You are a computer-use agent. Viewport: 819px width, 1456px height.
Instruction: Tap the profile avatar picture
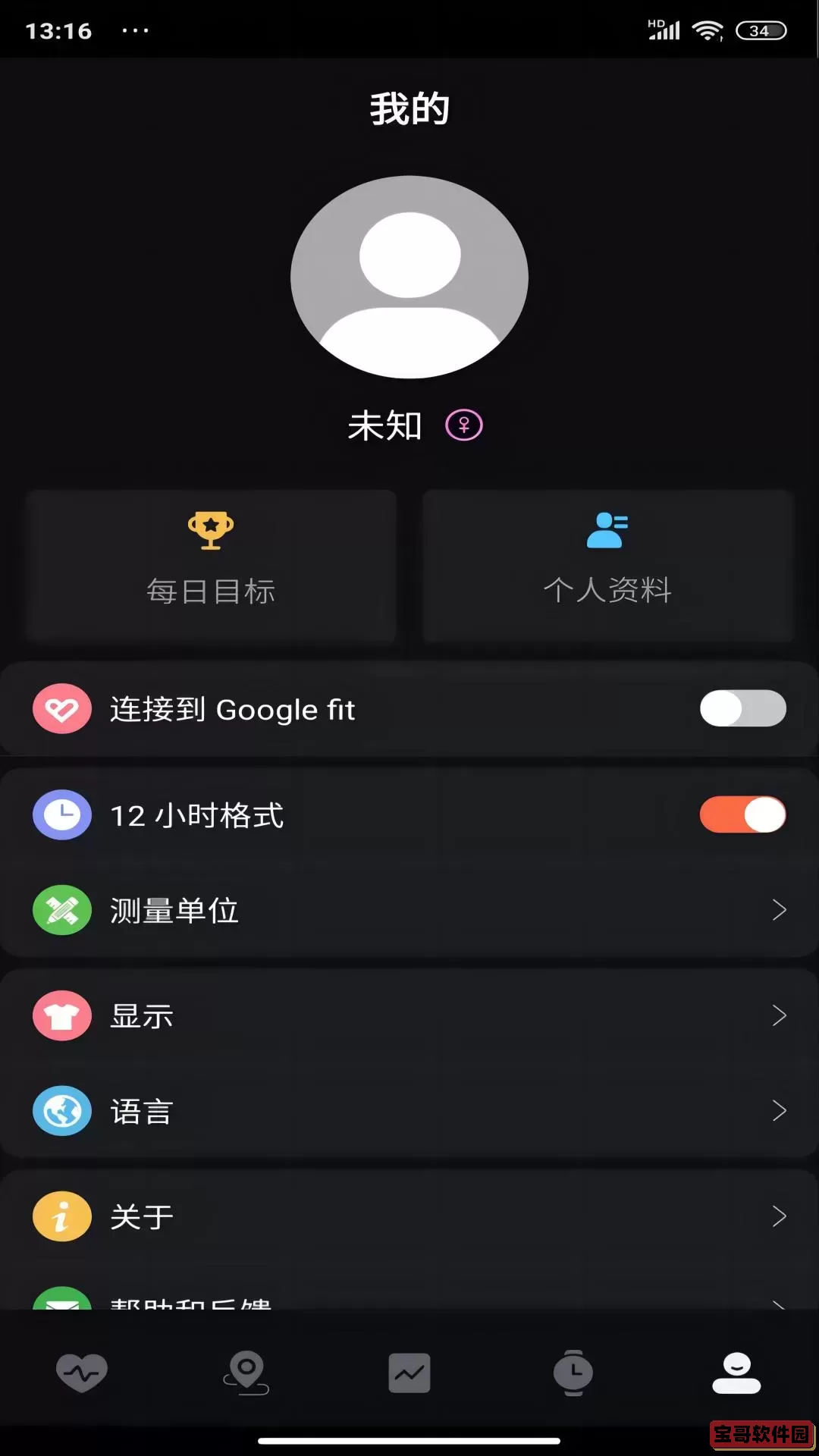[409, 278]
